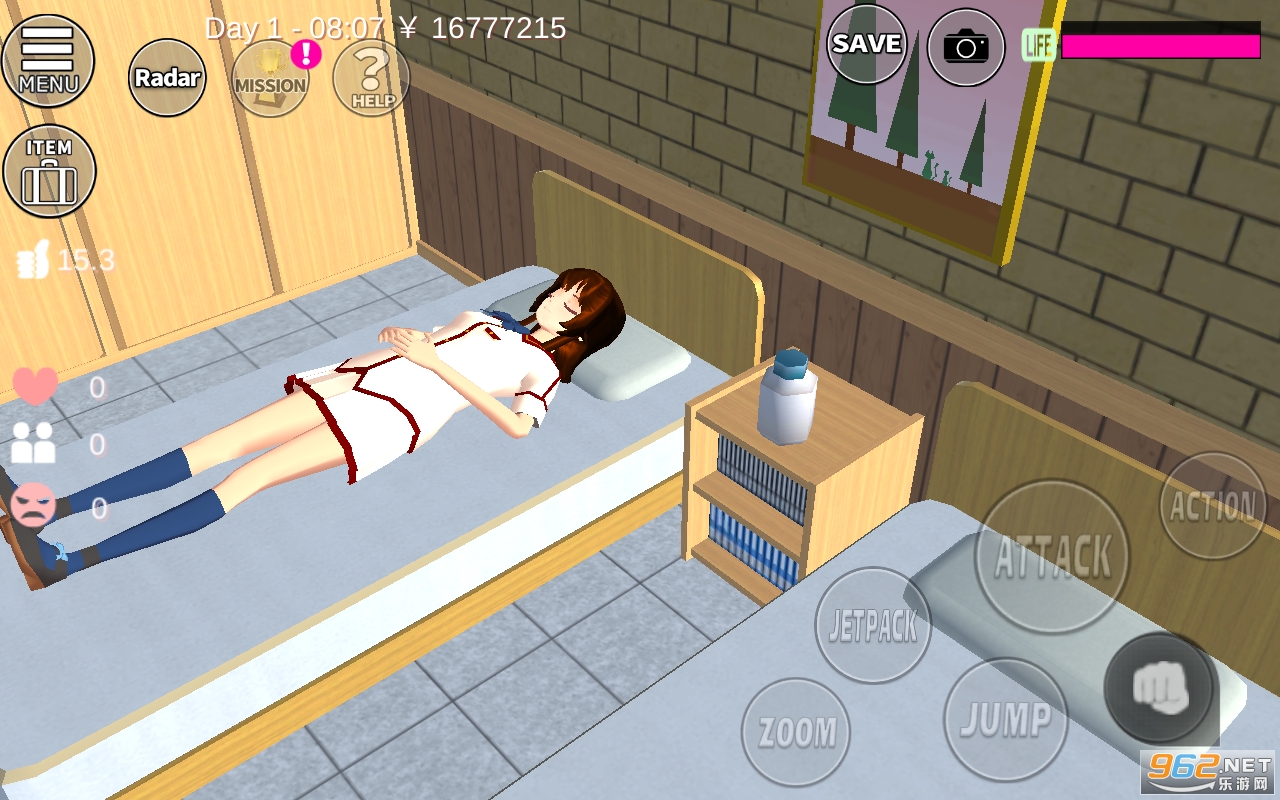Image resolution: width=1280 pixels, height=800 pixels.
Task: Activate the JETPACK button
Action: [872, 626]
